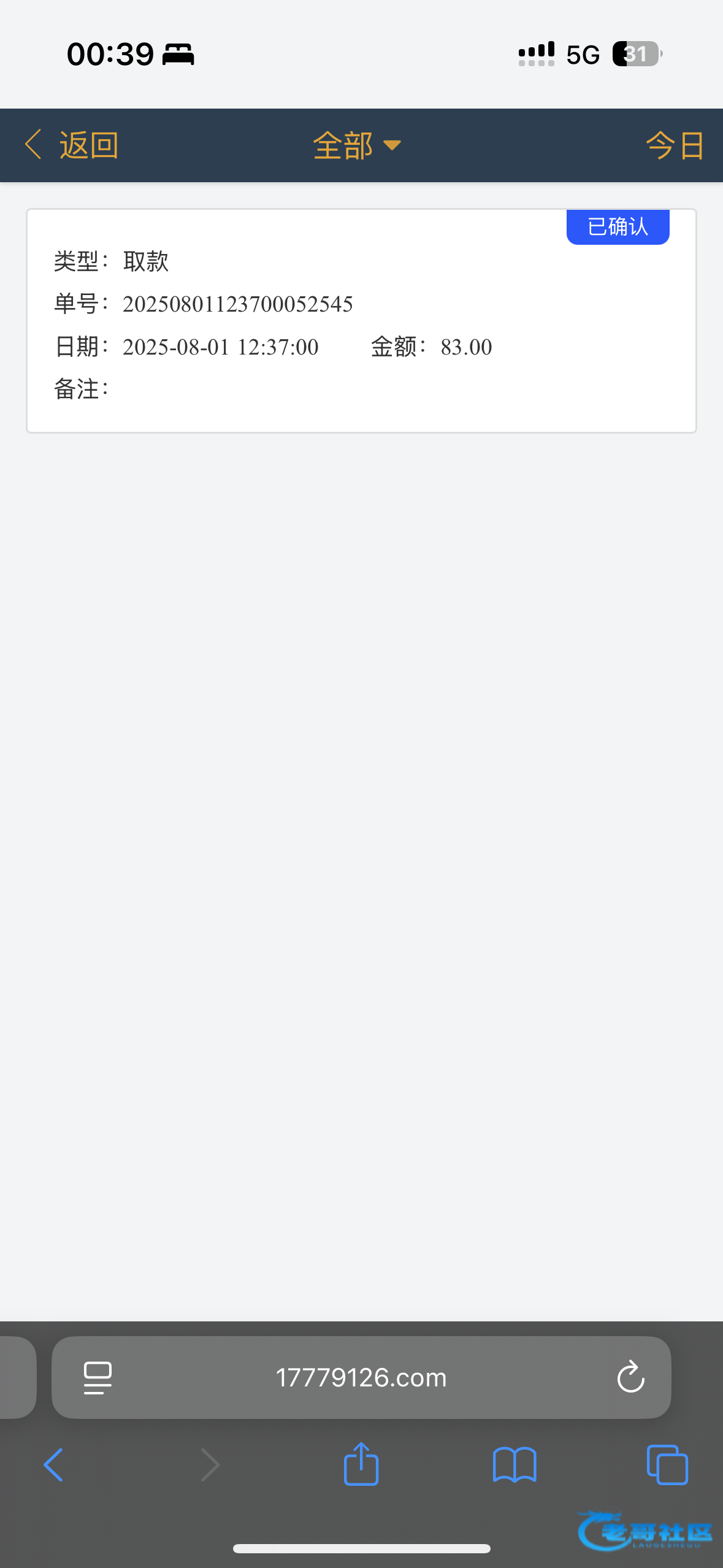Show all open Safari tabs

click(x=667, y=1465)
